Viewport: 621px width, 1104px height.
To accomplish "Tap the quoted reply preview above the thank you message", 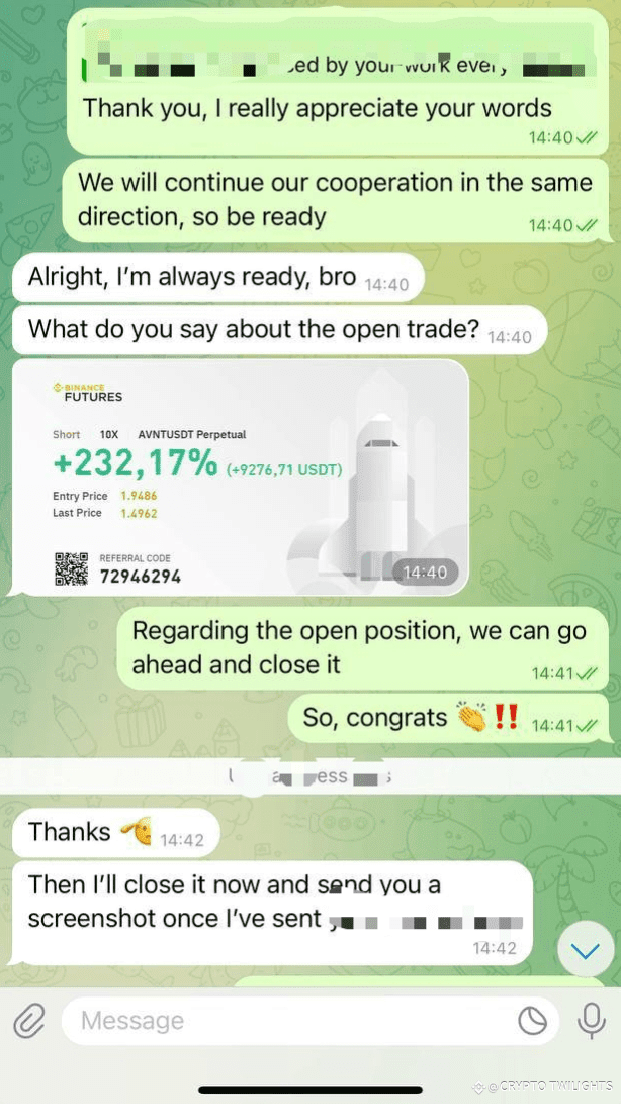I will click(339, 51).
